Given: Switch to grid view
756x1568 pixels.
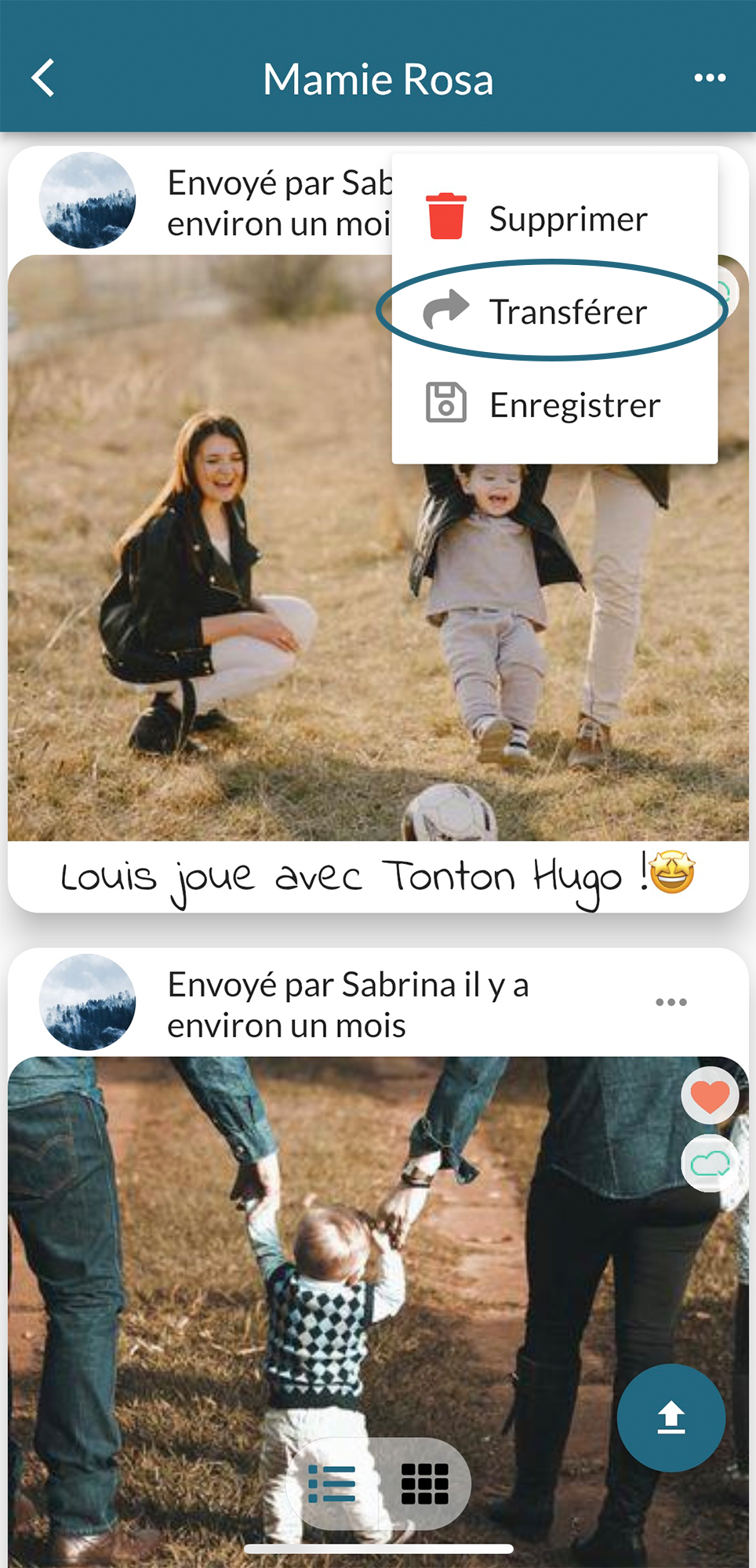Looking at the screenshot, I should (x=424, y=1483).
